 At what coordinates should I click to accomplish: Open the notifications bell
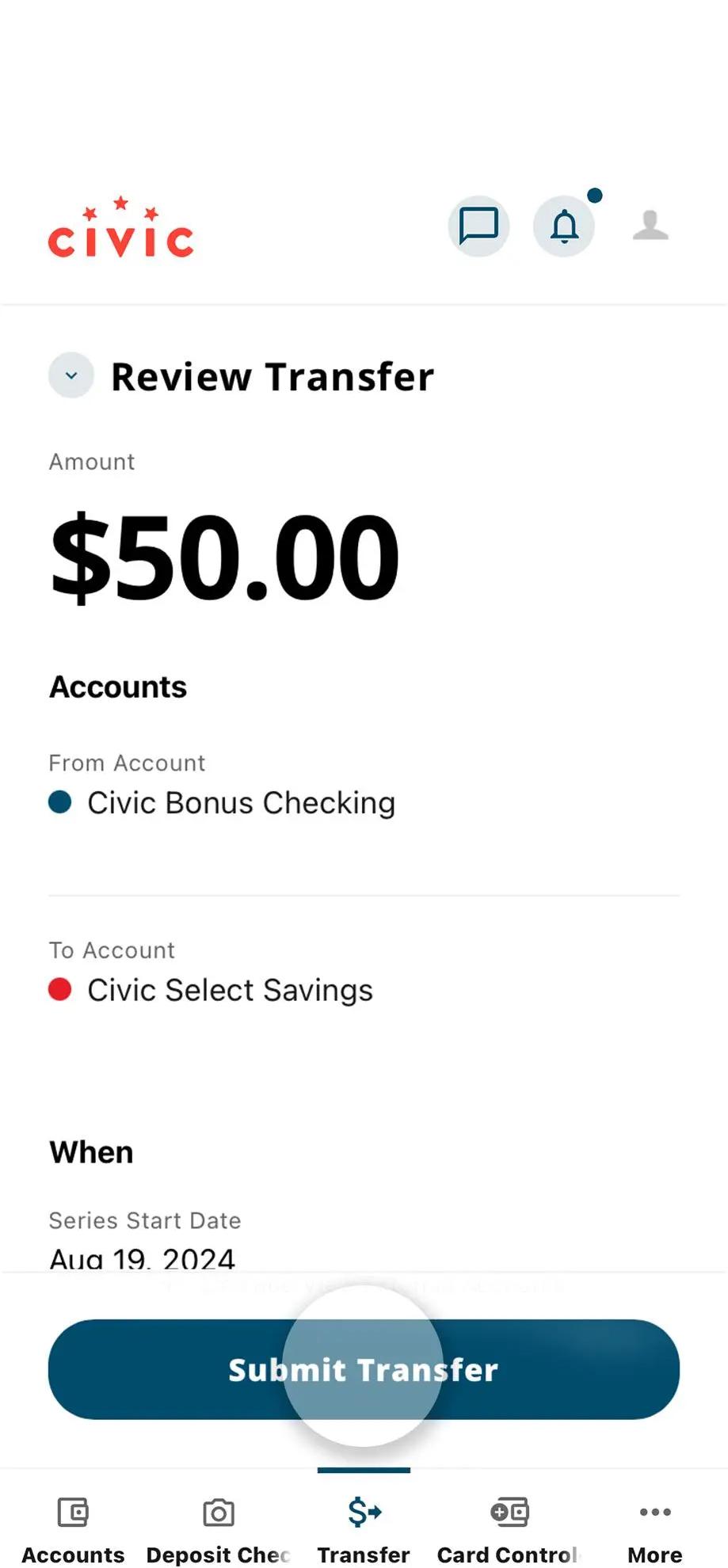[564, 226]
